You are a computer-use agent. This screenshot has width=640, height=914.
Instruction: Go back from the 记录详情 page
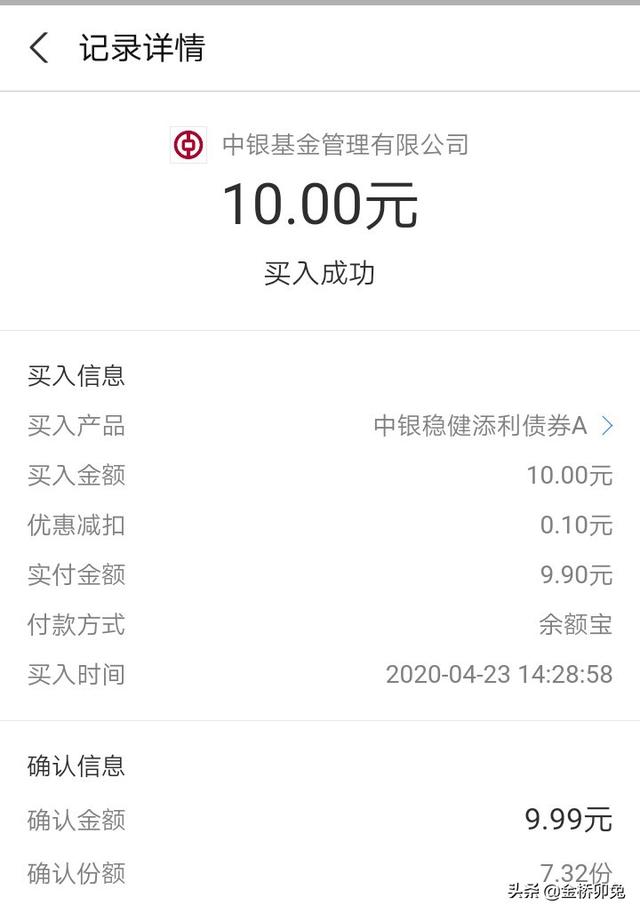[x=39, y=48]
